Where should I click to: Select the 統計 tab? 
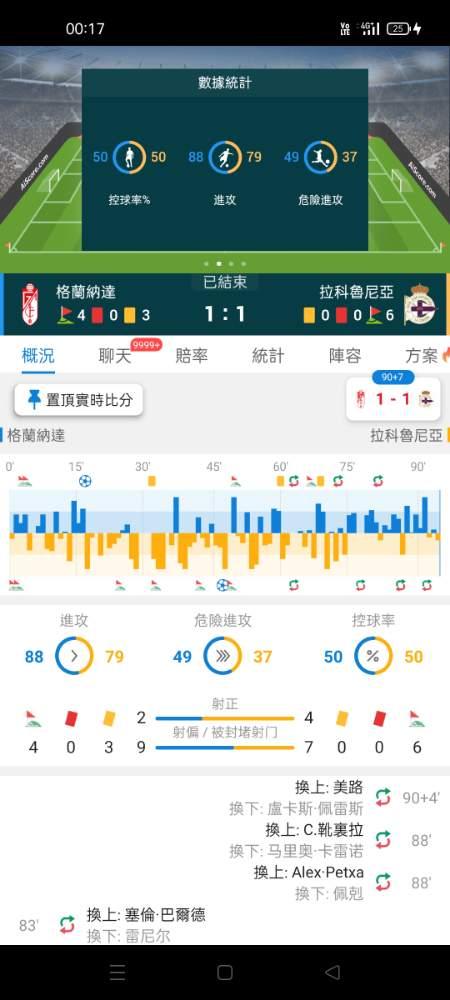pyautogui.click(x=268, y=356)
